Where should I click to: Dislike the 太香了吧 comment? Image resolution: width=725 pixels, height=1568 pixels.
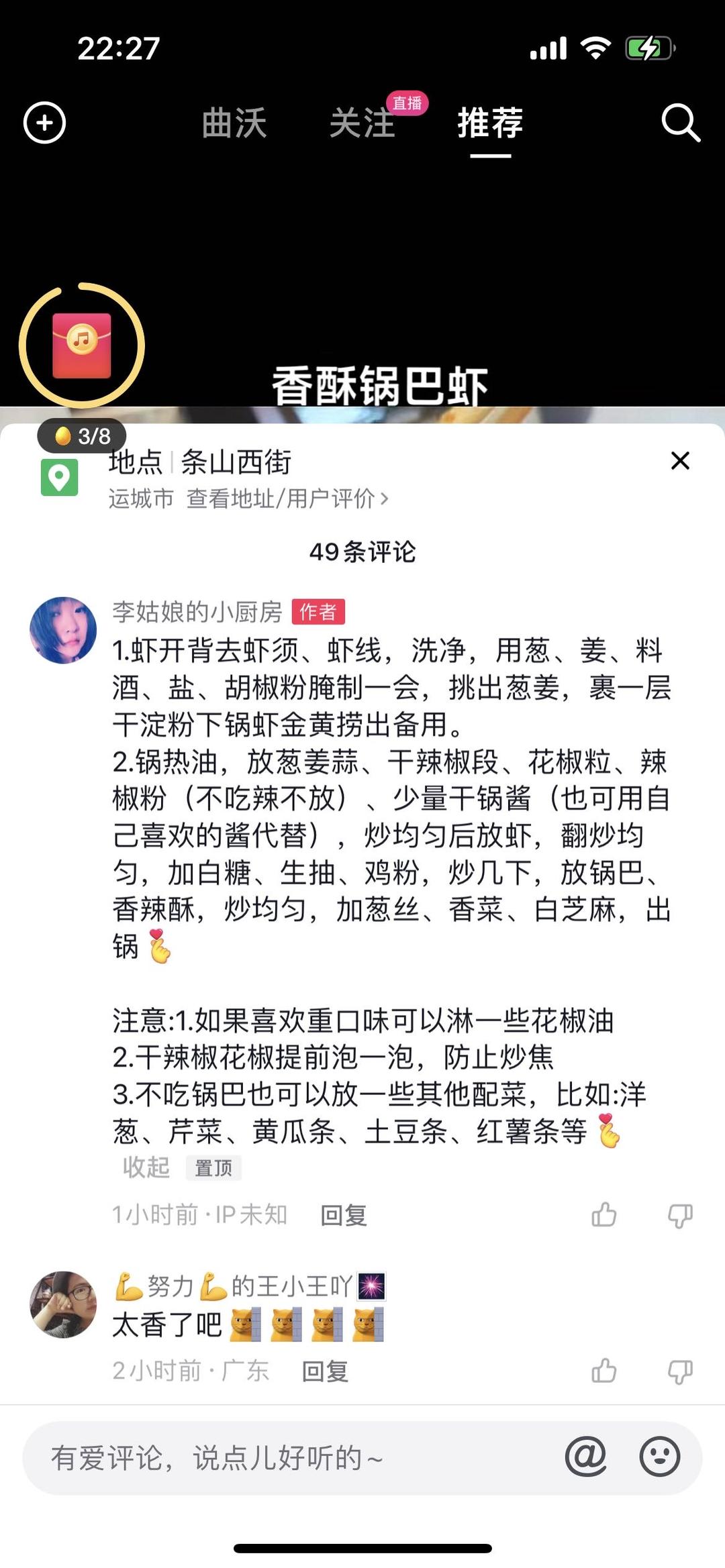680,1371
